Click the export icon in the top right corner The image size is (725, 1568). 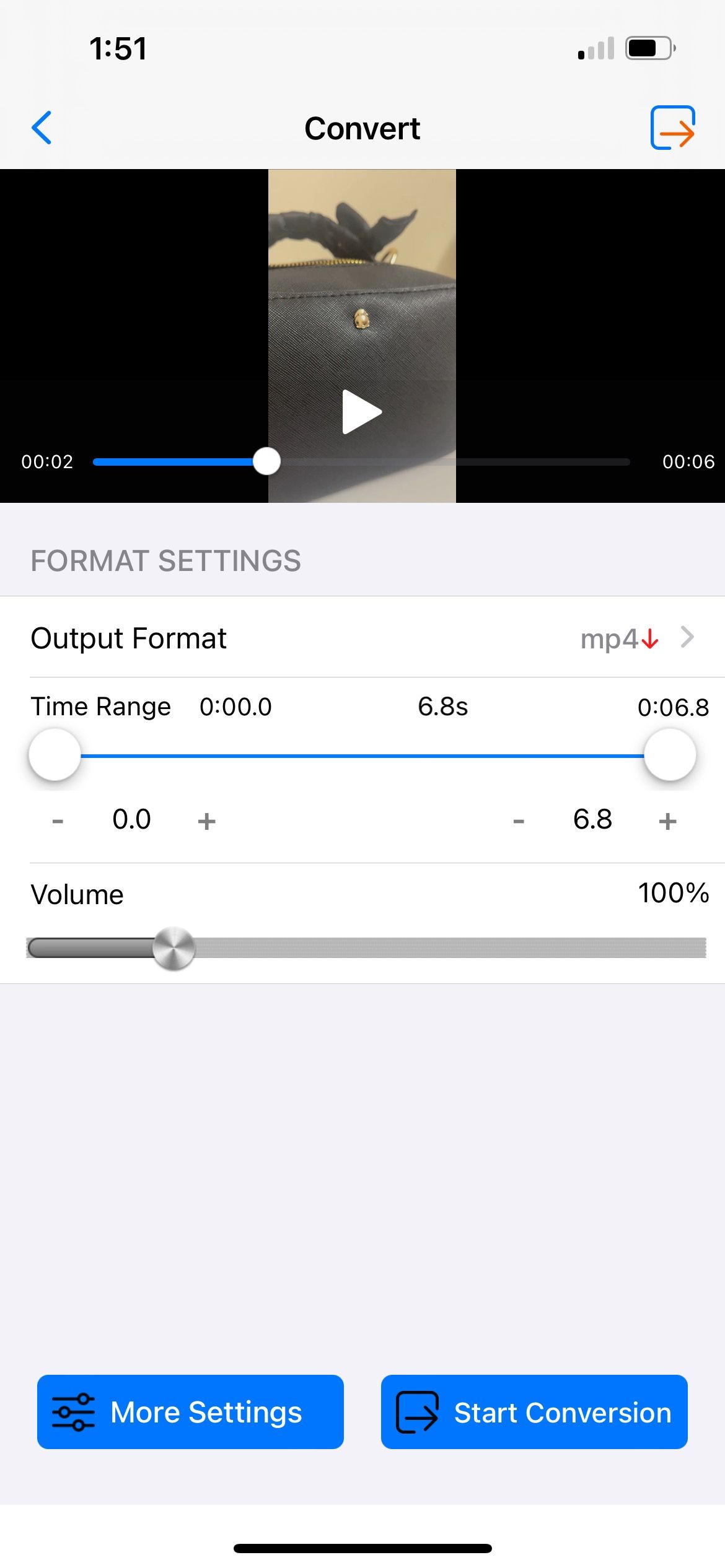674,128
